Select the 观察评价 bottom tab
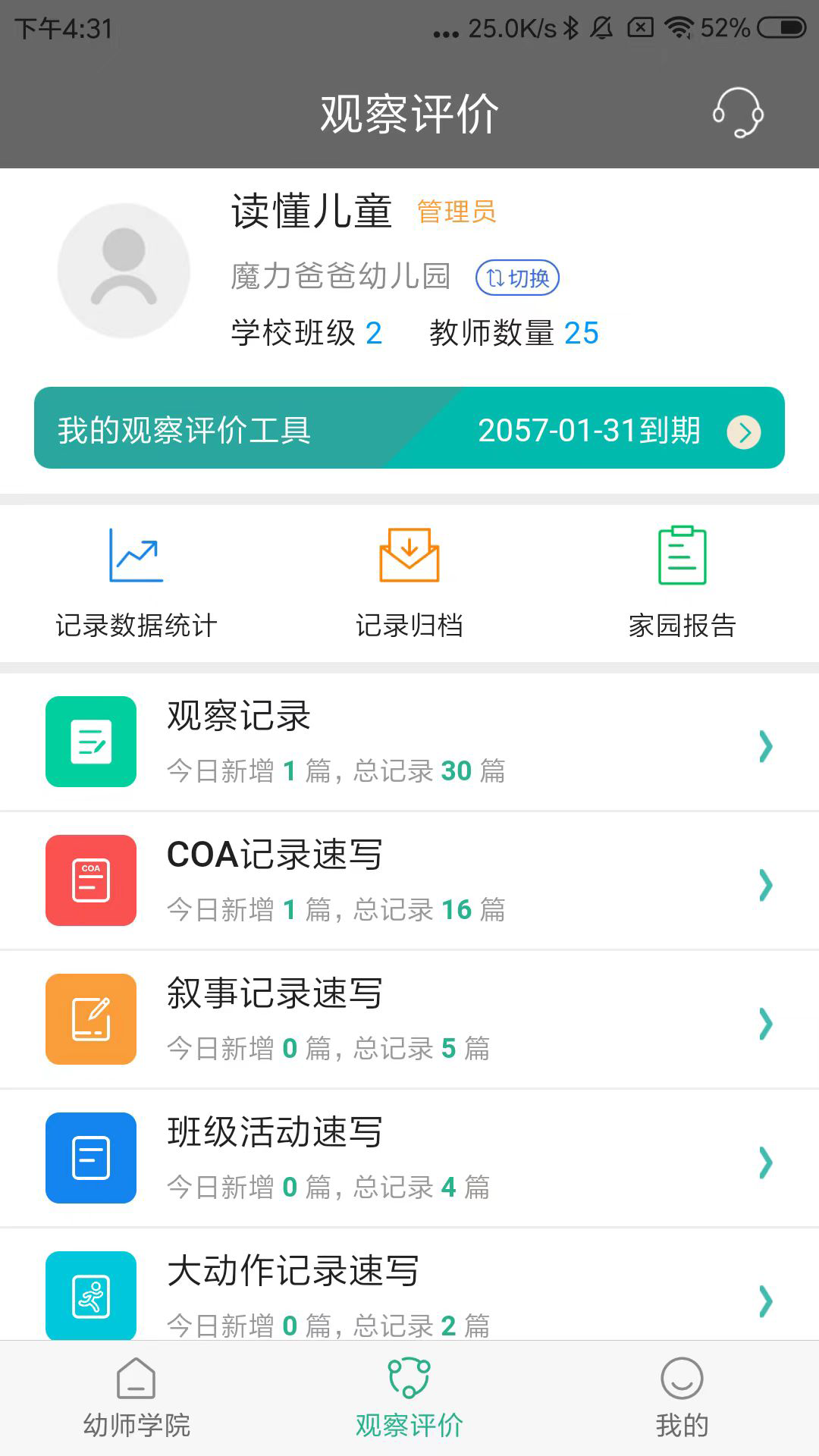Screen dimensions: 819x1456 click(409, 1398)
